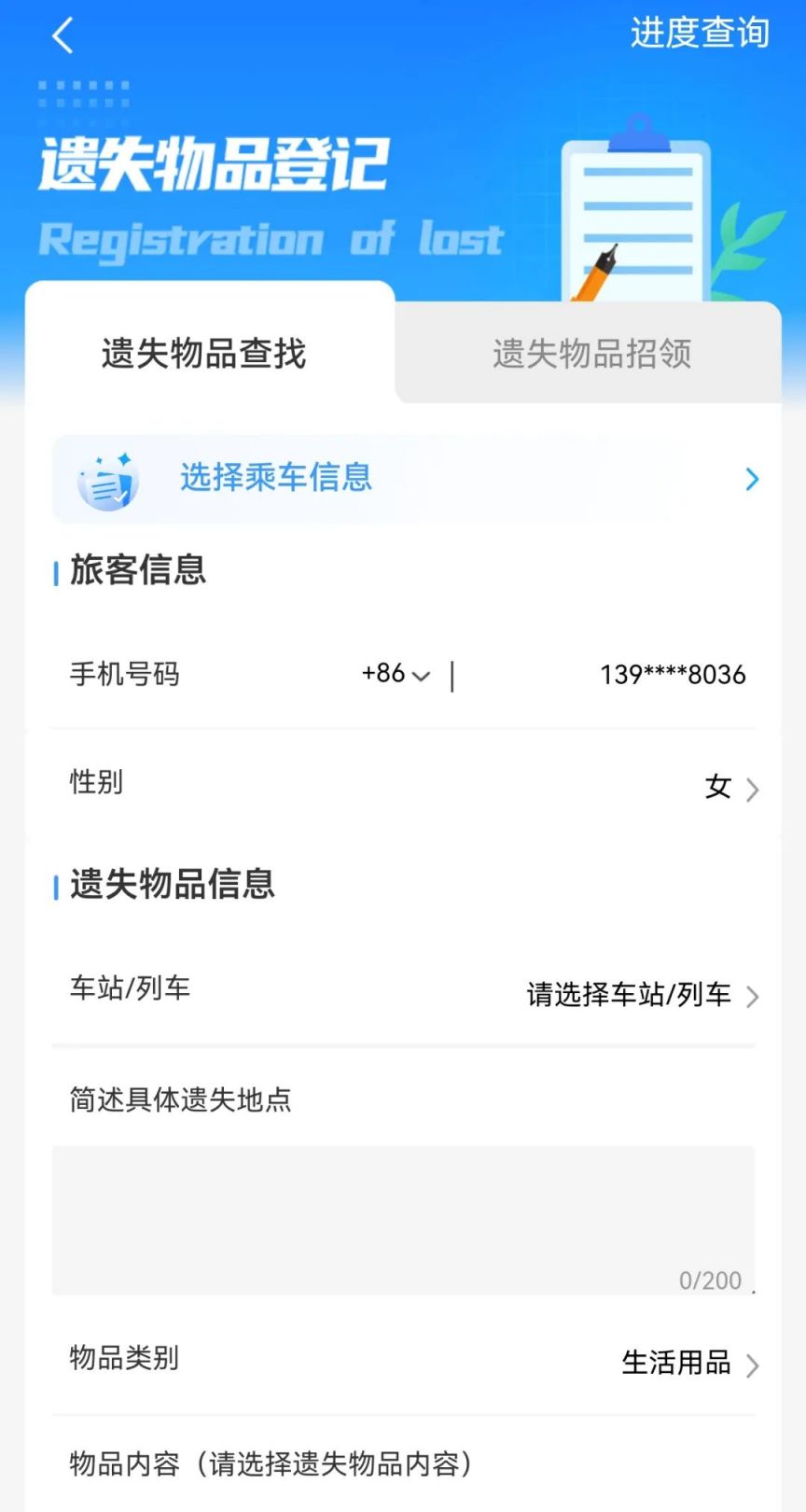This screenshot has width=806, height=1512.
Task: Click the masked phone number 139****8036
Action: (672, 674)
